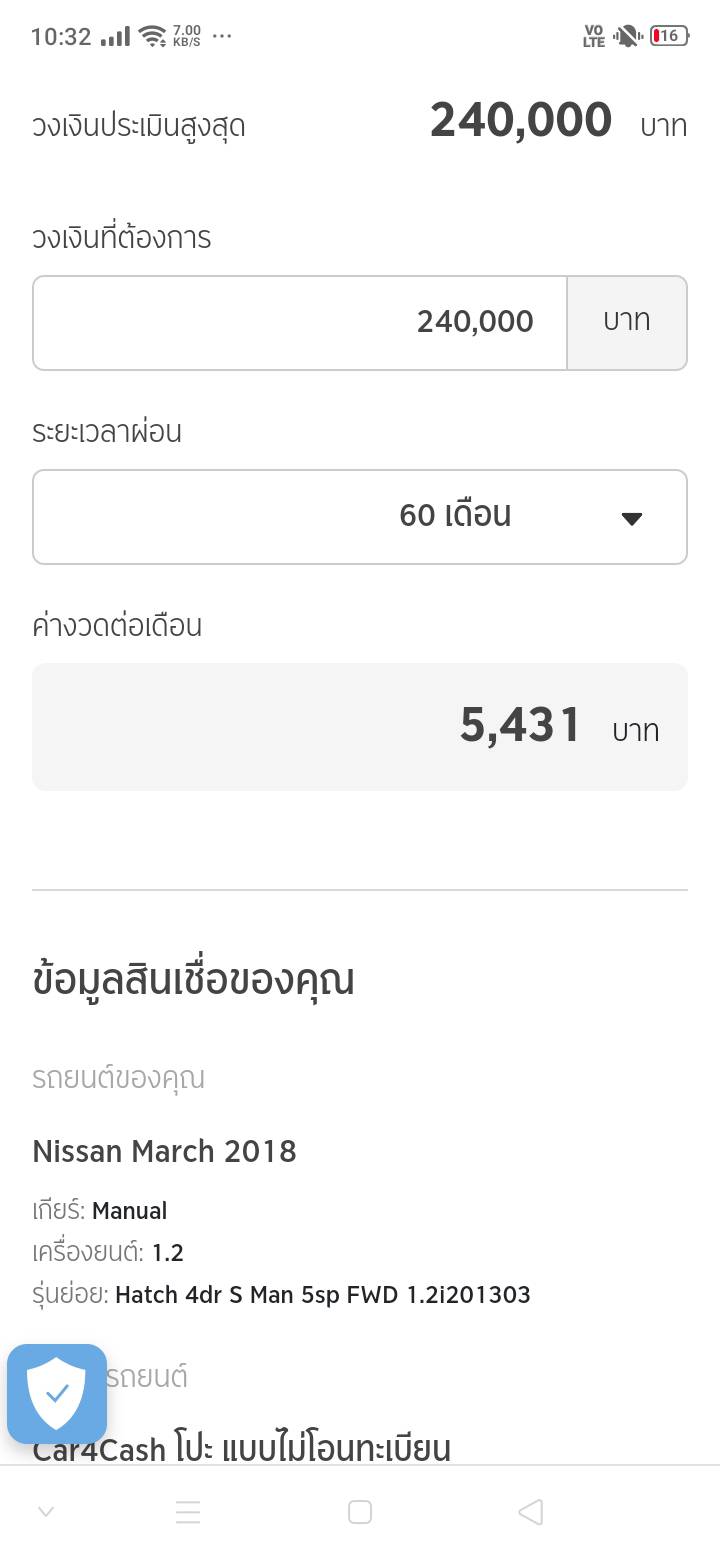Go to the home screen

360,1512
